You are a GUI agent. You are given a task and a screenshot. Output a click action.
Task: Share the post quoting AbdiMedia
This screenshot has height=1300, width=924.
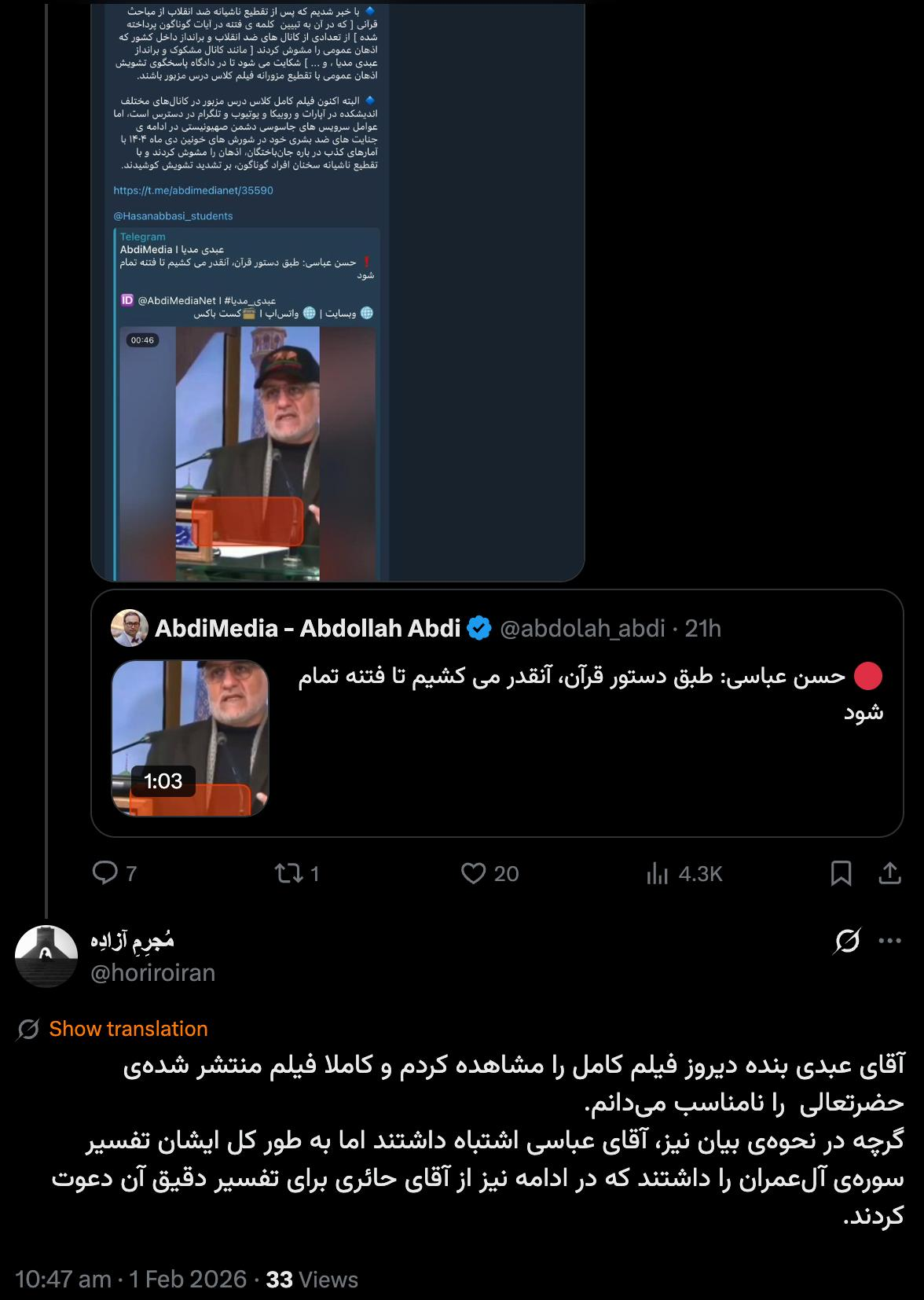[889, 873]
